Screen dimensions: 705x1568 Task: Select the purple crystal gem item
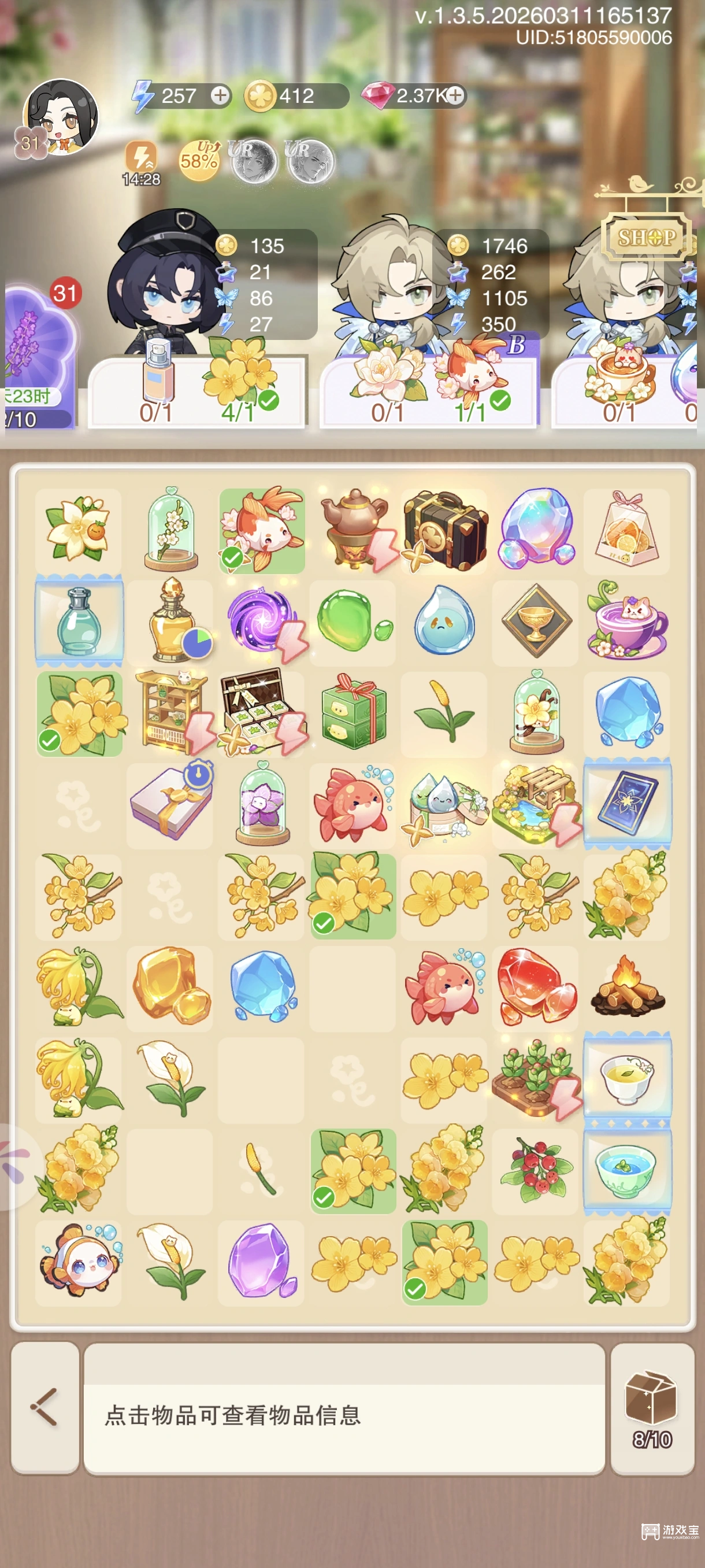pos(262,1262)
